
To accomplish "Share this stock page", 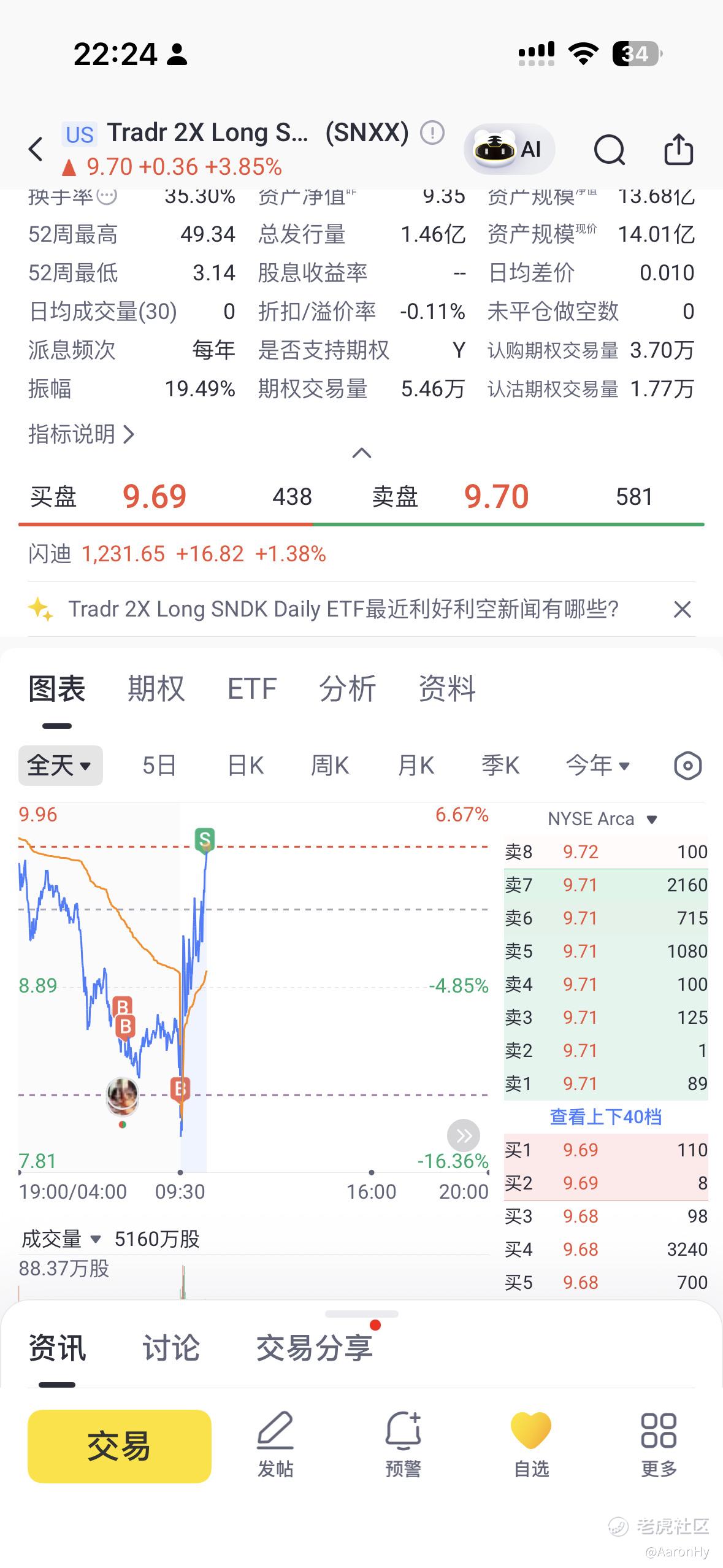I will click(x=679, y=149).
